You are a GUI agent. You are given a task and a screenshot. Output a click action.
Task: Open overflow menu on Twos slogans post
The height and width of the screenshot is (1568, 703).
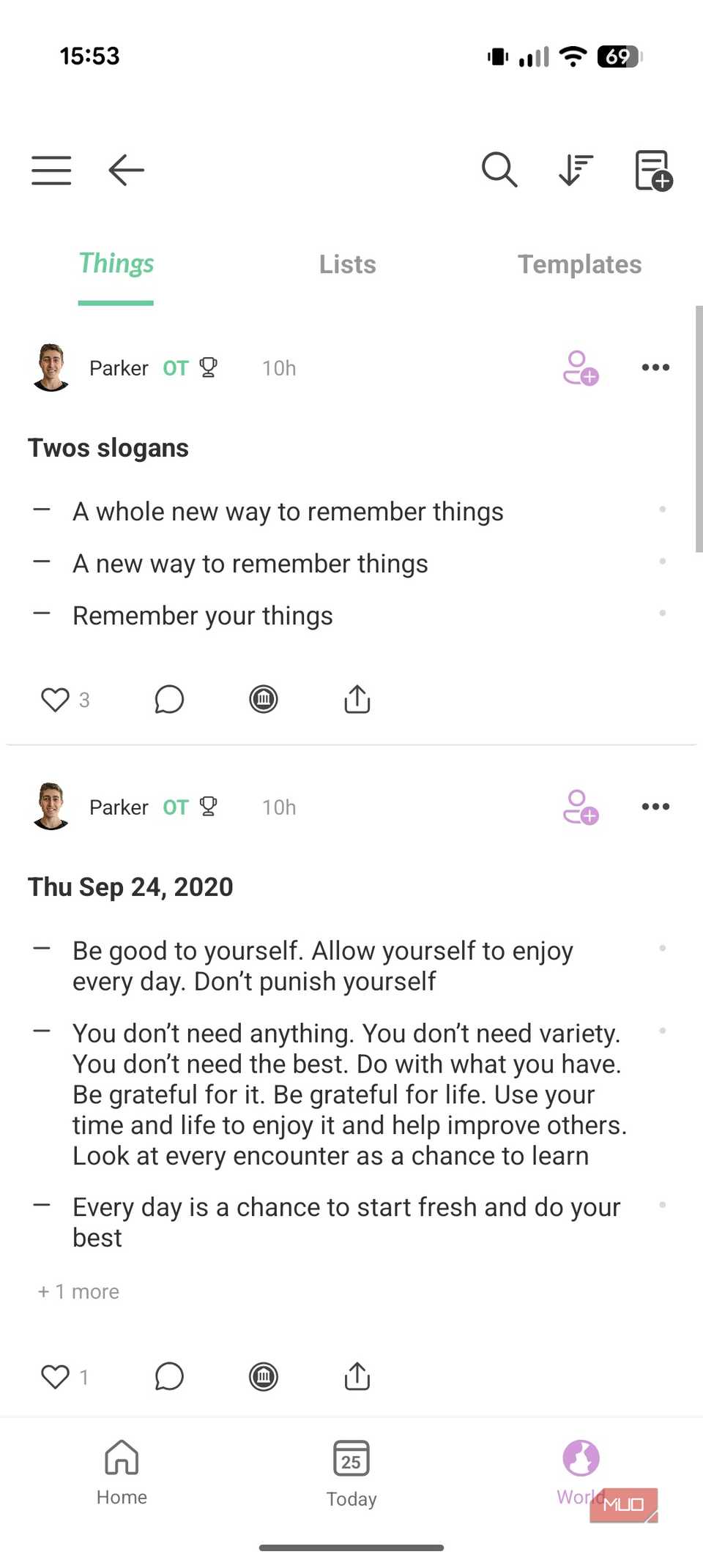655,367
